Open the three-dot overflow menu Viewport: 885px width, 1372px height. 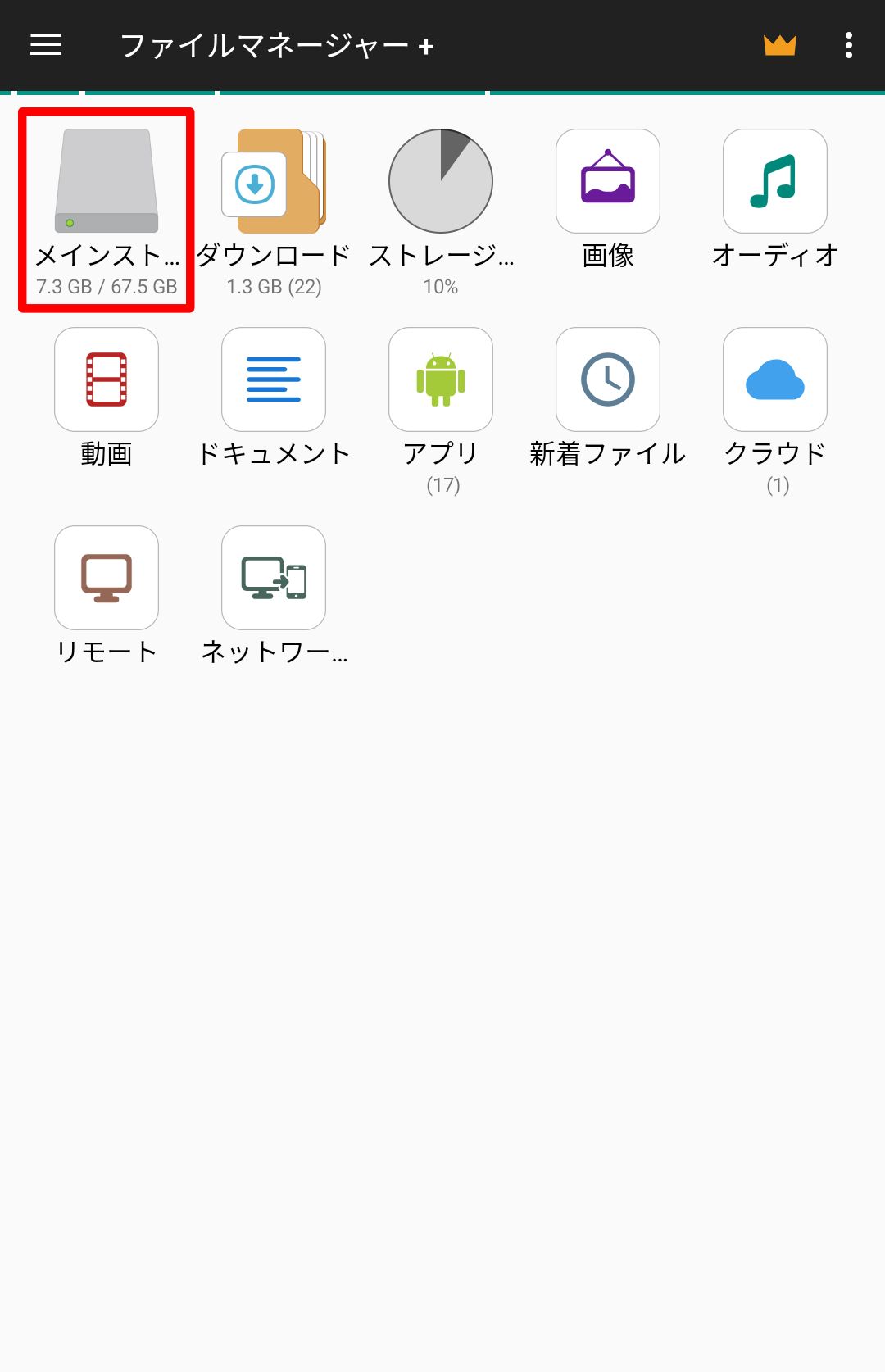[849, 46]
